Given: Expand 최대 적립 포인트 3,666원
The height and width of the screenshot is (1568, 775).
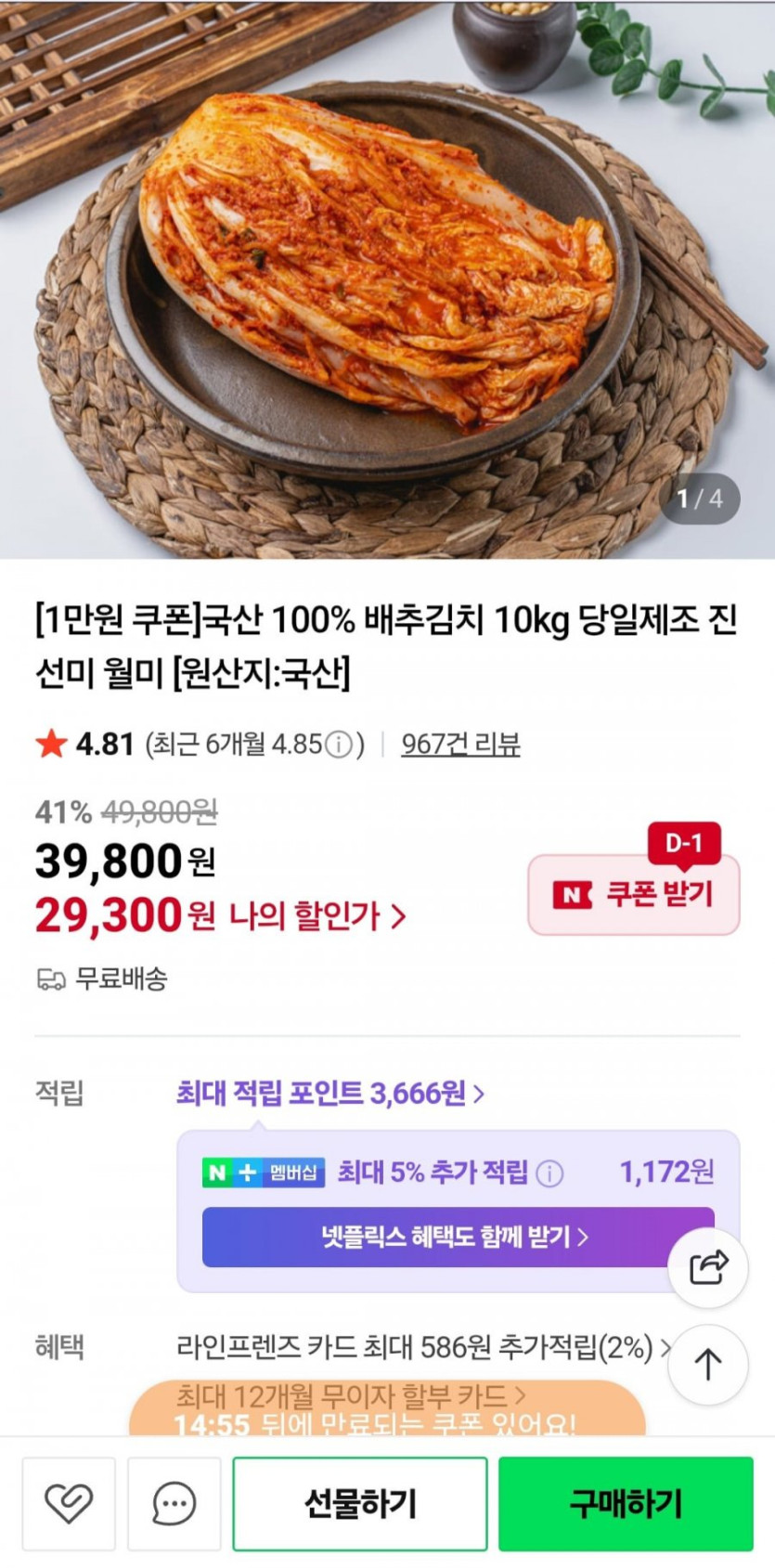Looking at the screenshot, I should (x=329, y=1094).
